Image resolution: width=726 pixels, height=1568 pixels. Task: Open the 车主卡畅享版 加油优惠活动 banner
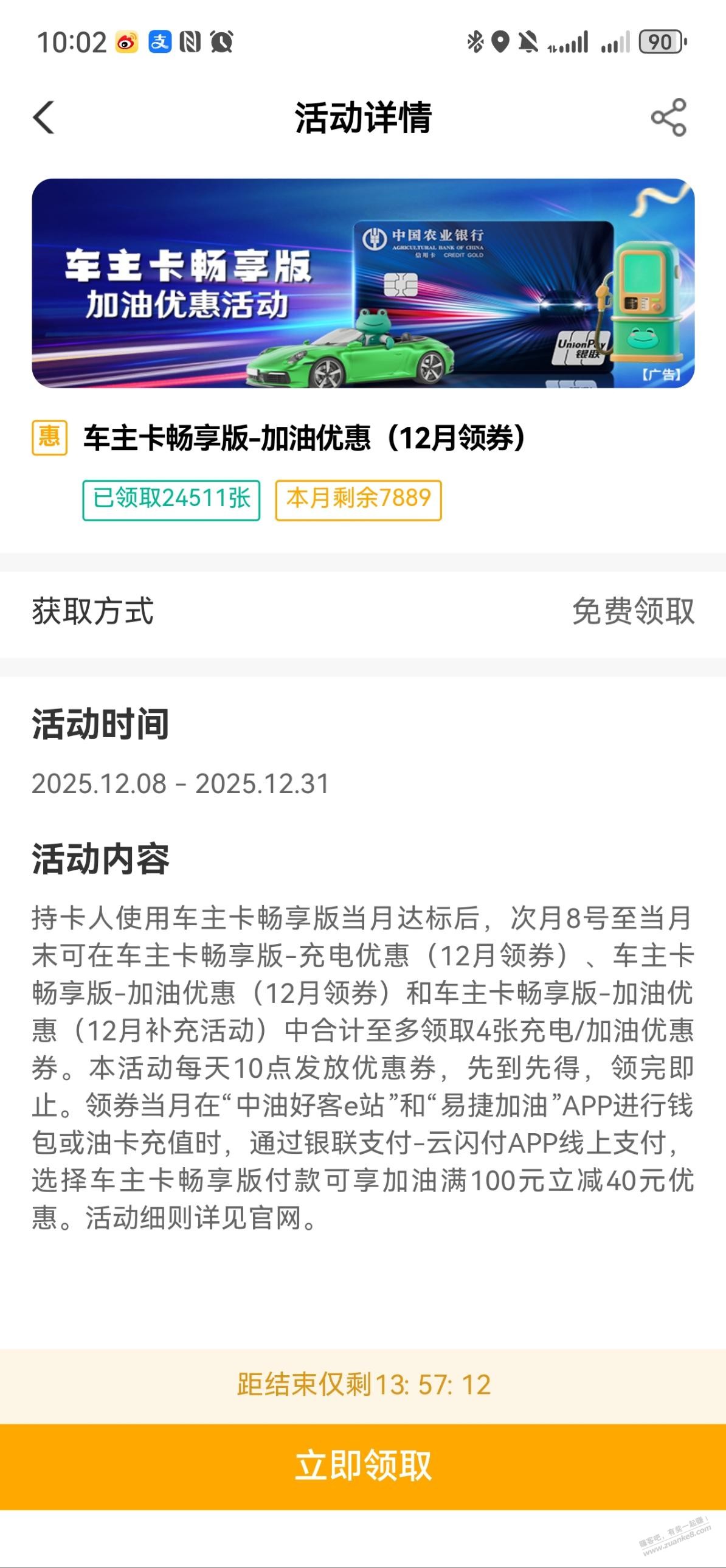[362, 283]
